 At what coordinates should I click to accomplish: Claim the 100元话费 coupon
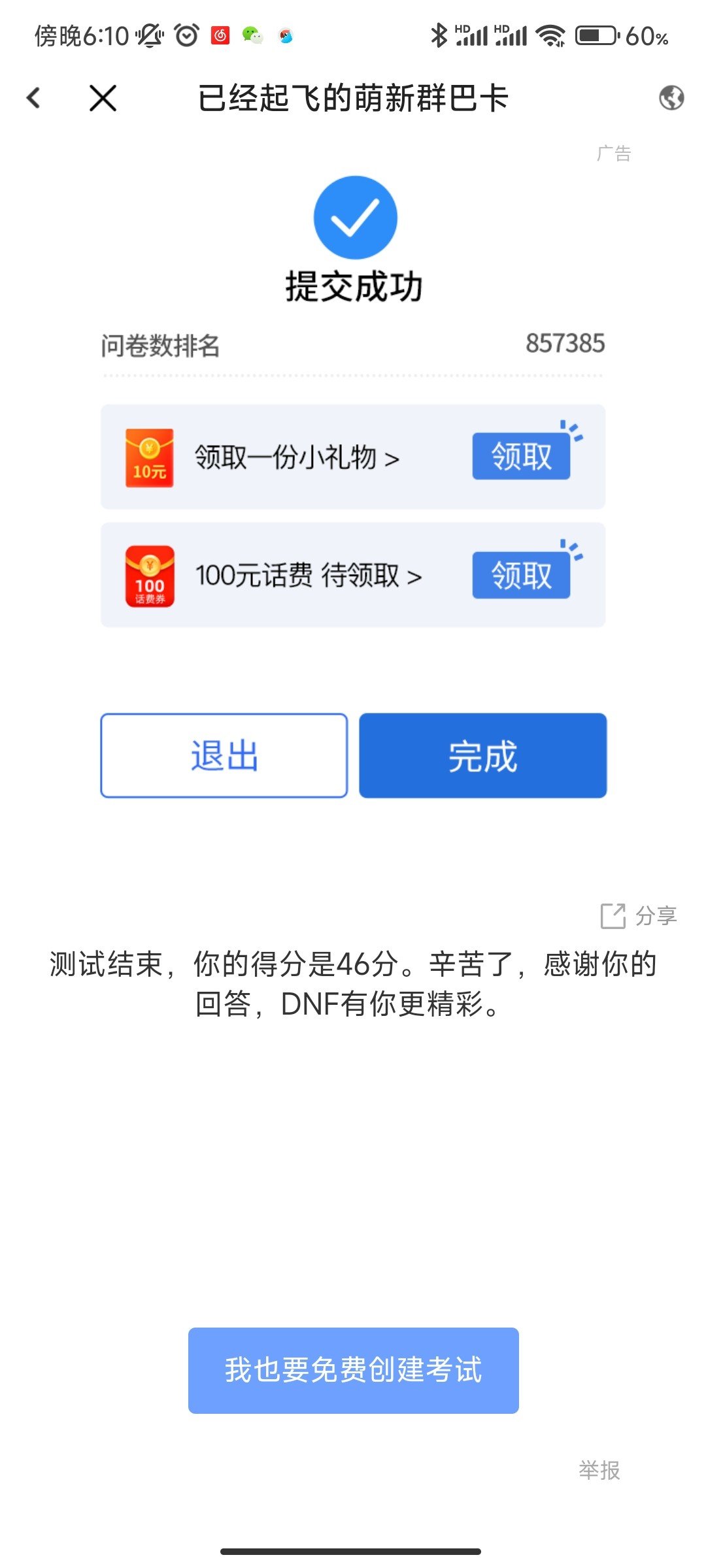[x=521, y=575]
